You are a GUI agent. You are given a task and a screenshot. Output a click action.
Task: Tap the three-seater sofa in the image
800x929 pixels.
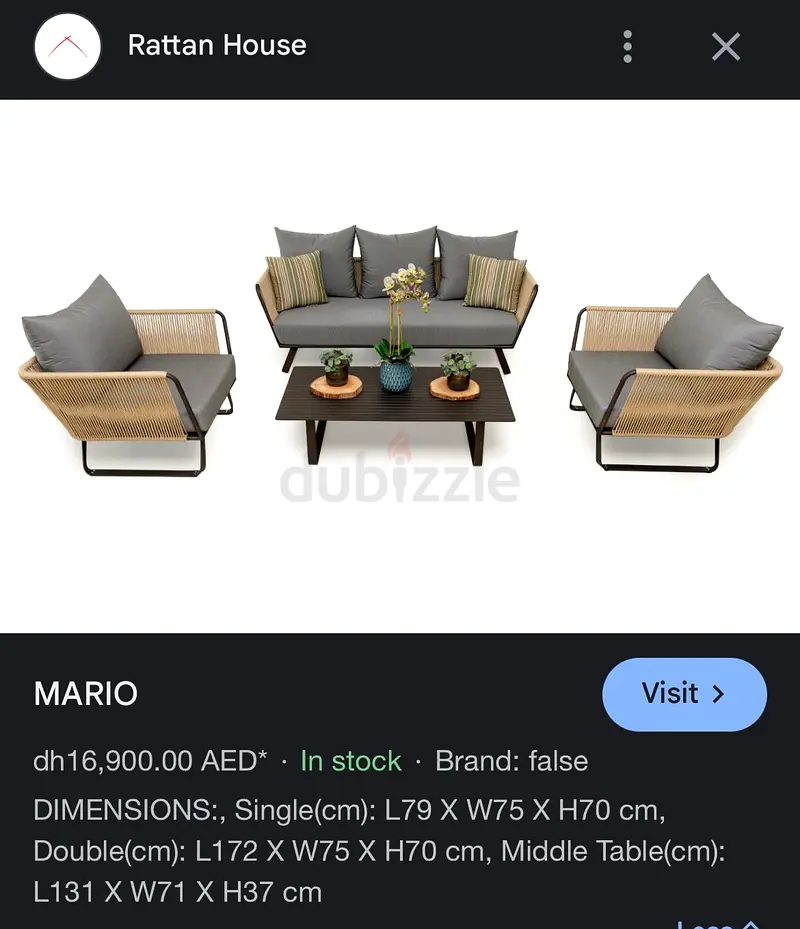[398, 290]
